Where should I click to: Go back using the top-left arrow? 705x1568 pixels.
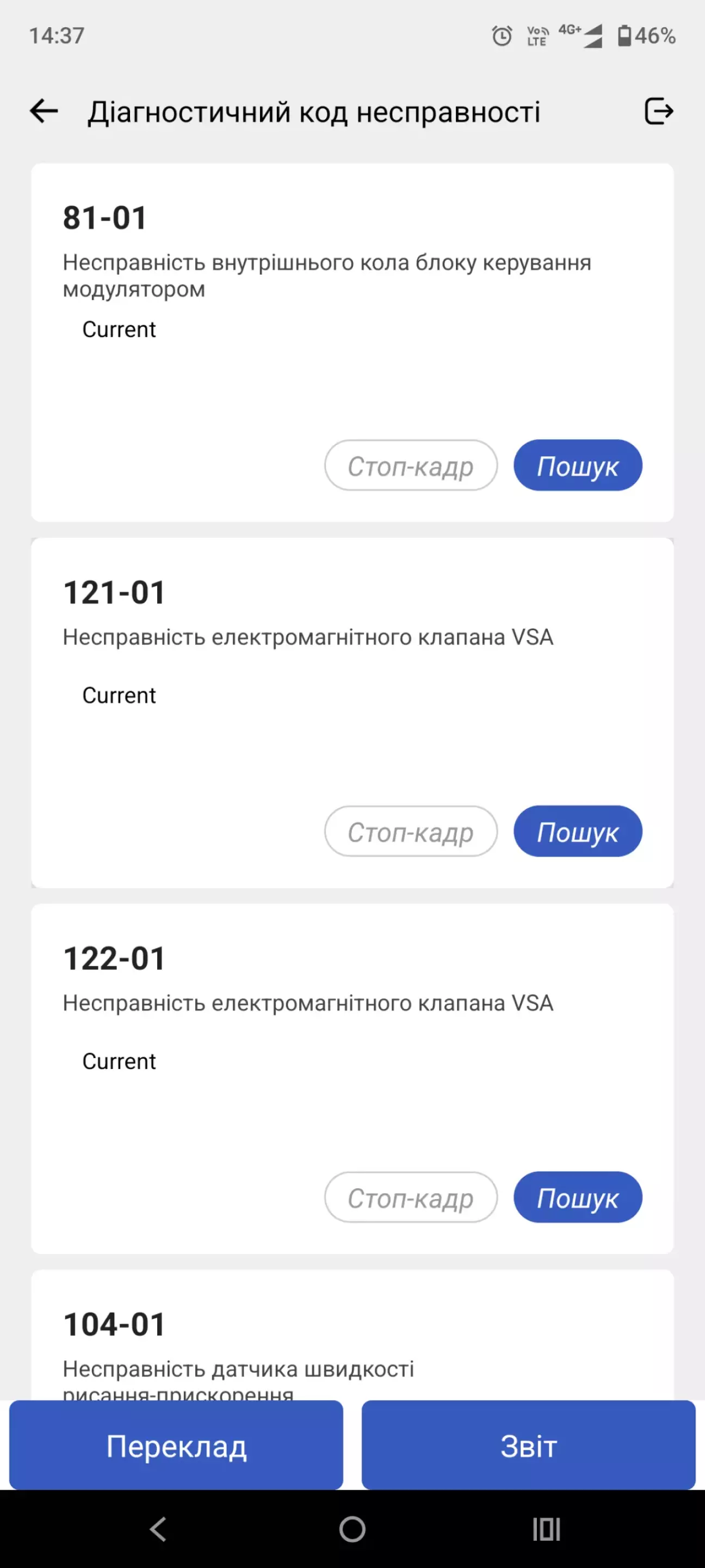pos(44,112)
